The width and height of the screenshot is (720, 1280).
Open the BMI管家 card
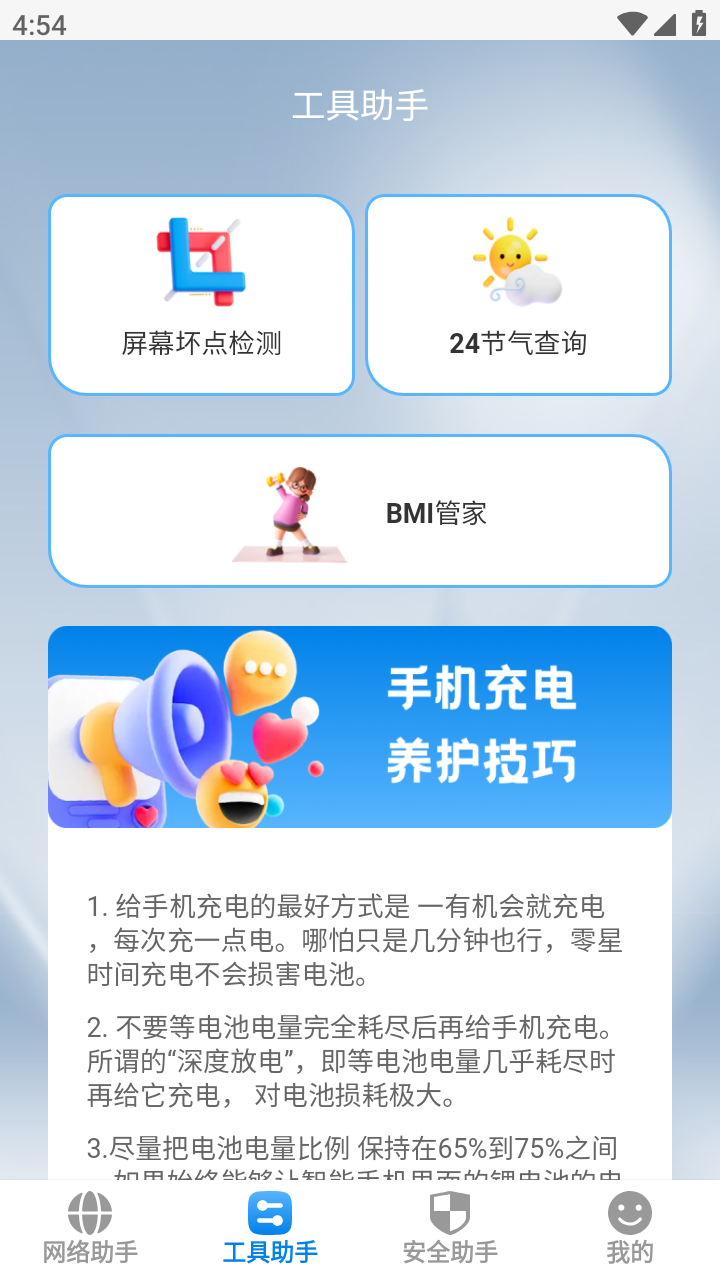359,510
